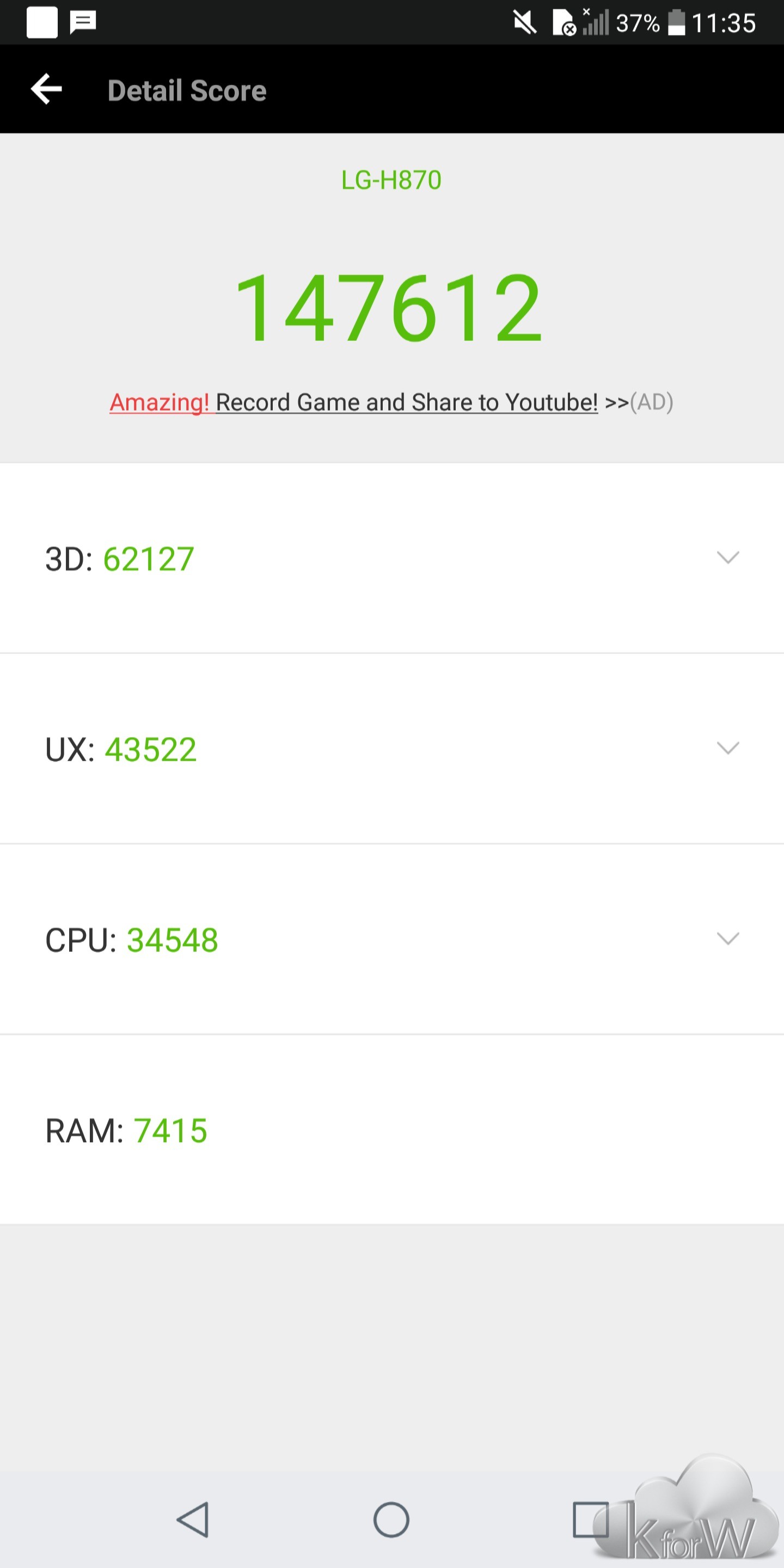The image size is (784, 1568).
Task: Tap the system back button
Action: click(x=193, y=1520)
